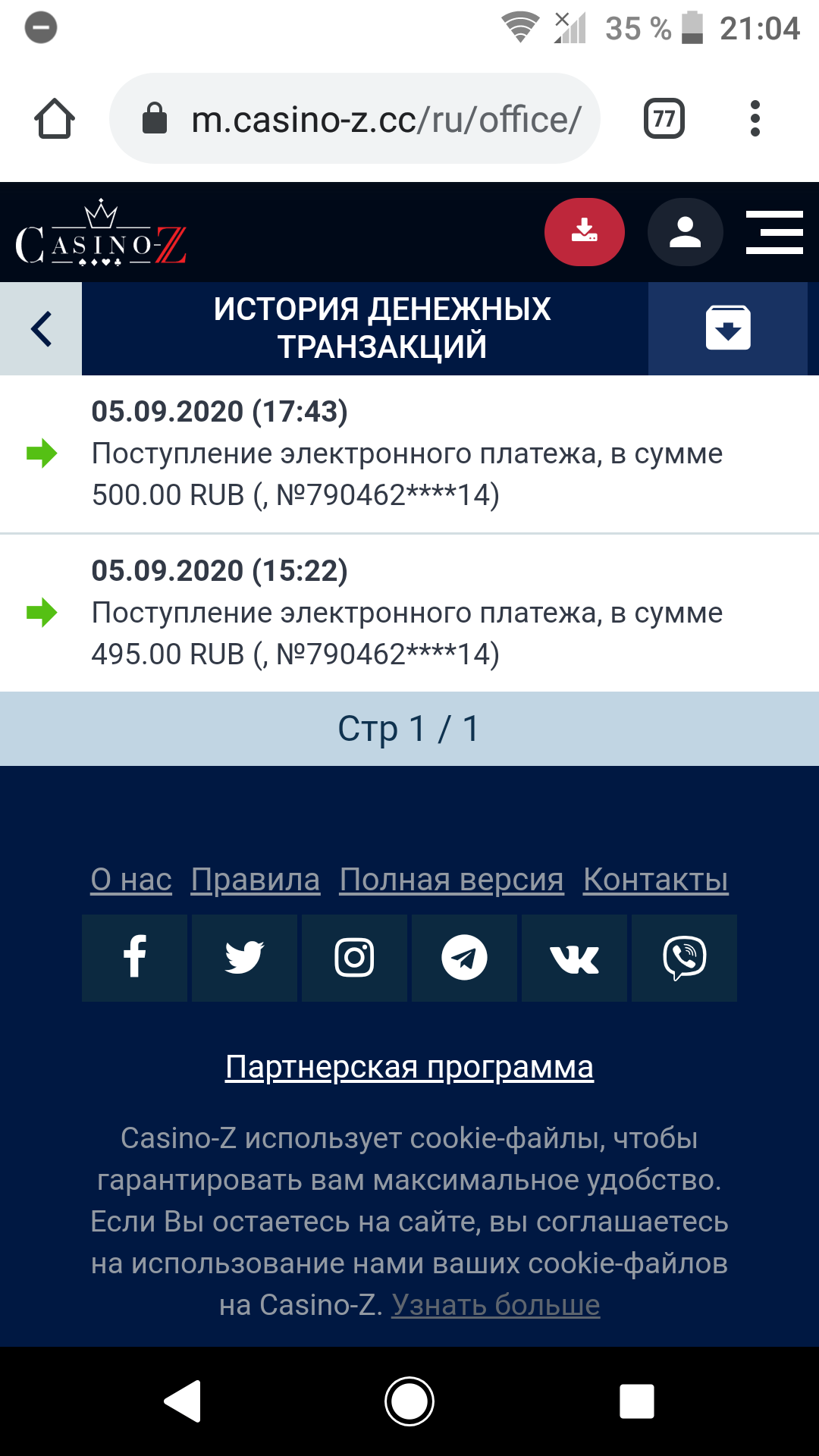Viewport: 819px width, 1456px height.
Task: Open the Контакты link
Action: (x=656, y=880)
